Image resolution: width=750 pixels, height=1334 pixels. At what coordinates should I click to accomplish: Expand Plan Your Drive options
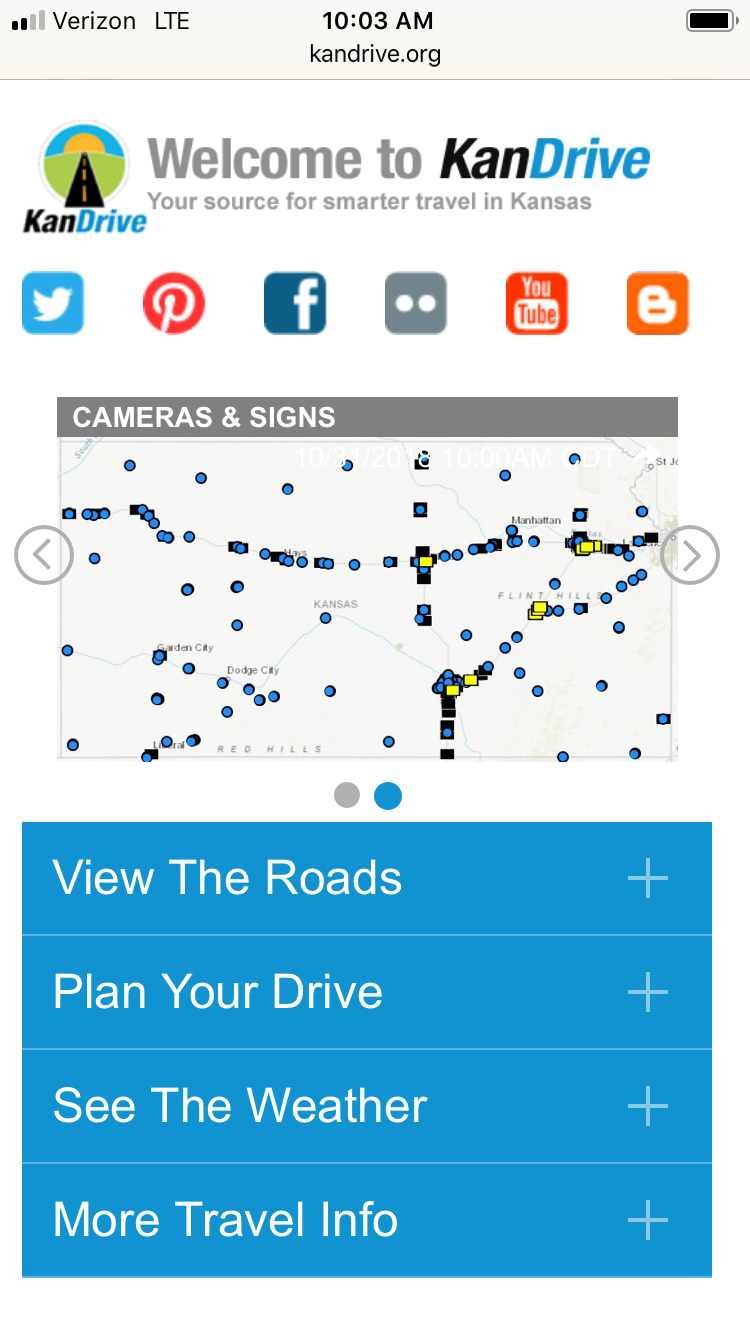coord(367,992)
